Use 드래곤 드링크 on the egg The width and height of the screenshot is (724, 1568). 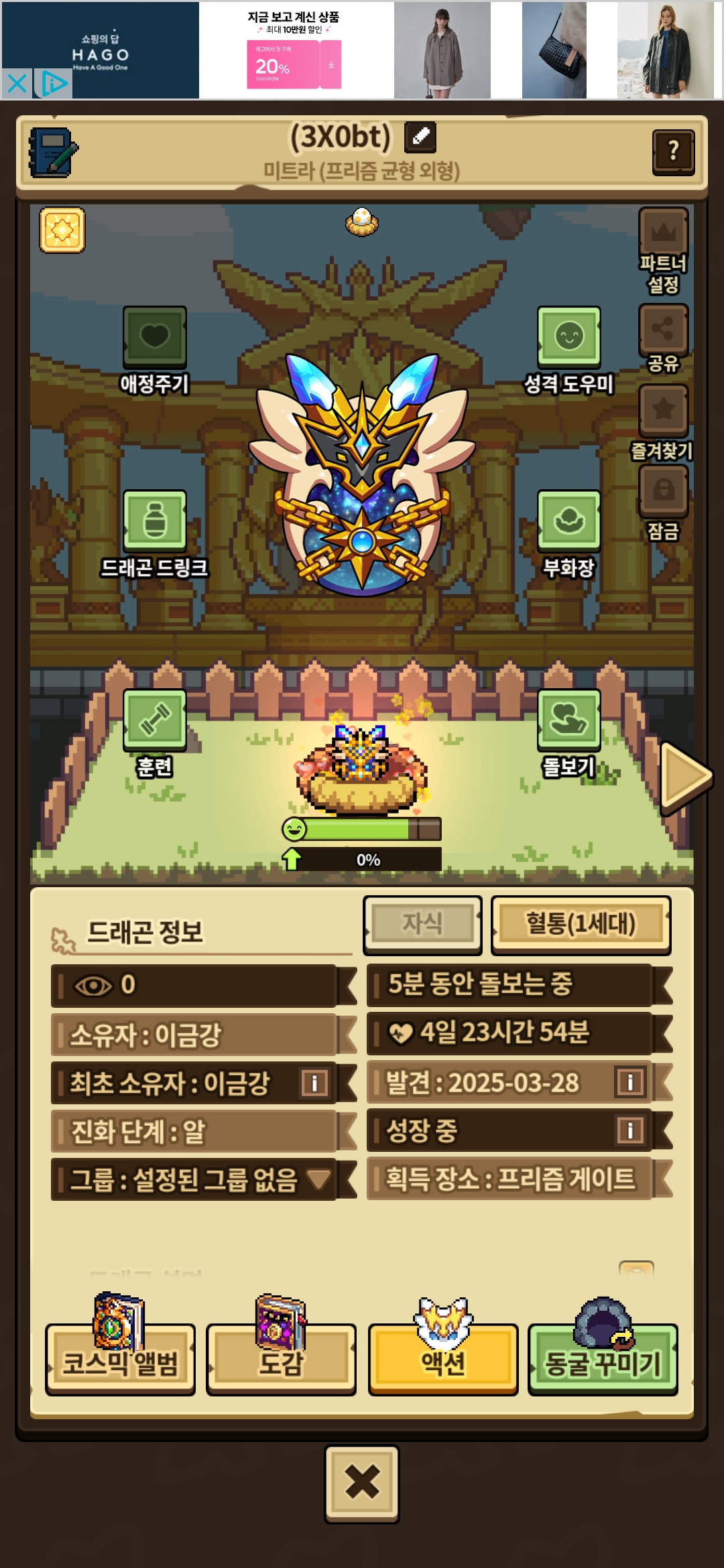point(155,534)
